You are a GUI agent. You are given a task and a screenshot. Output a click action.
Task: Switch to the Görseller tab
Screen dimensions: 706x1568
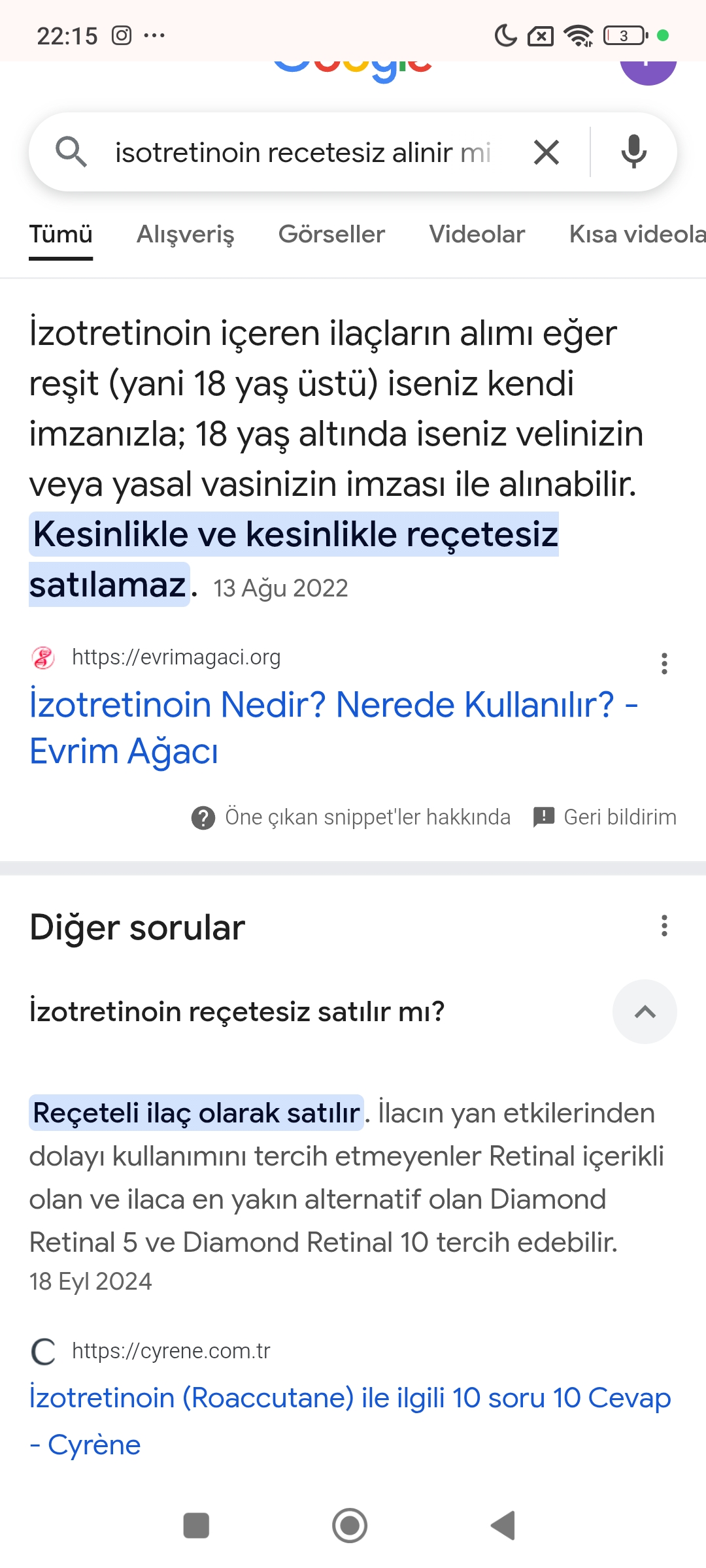tap(331, 234)
